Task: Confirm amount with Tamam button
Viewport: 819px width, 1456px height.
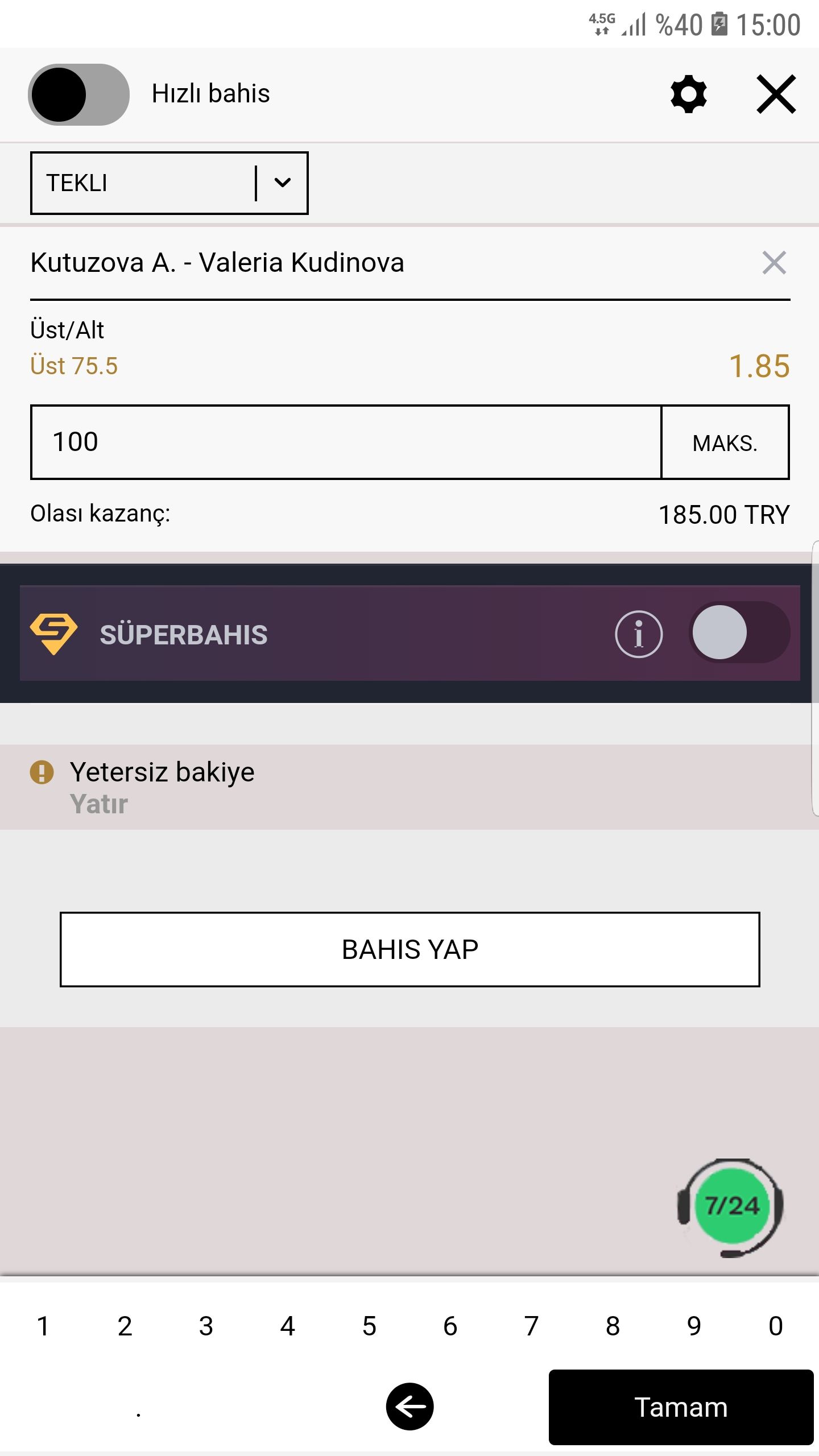Action: [681, 1407]
